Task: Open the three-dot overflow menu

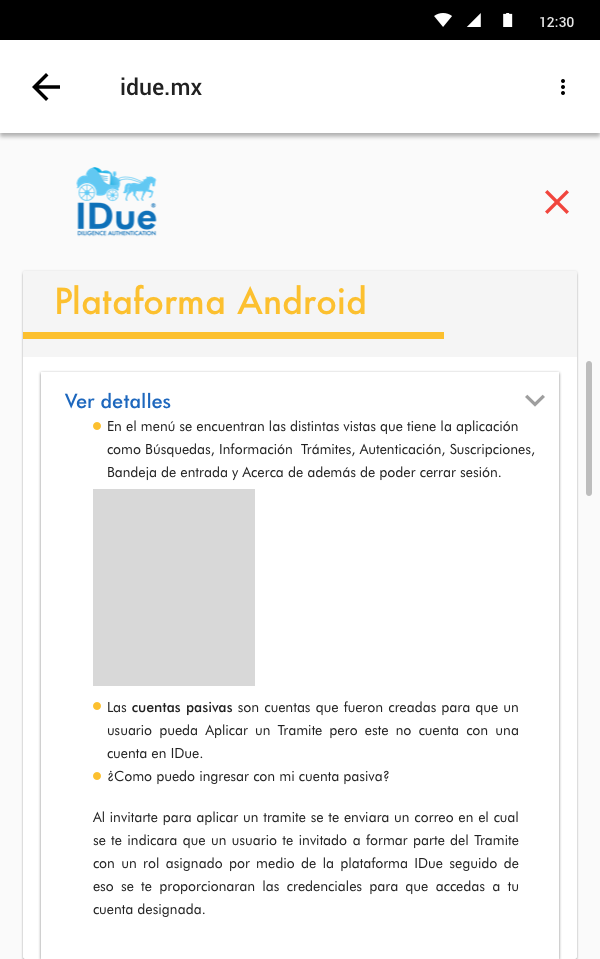Action: tap(563, 87)
